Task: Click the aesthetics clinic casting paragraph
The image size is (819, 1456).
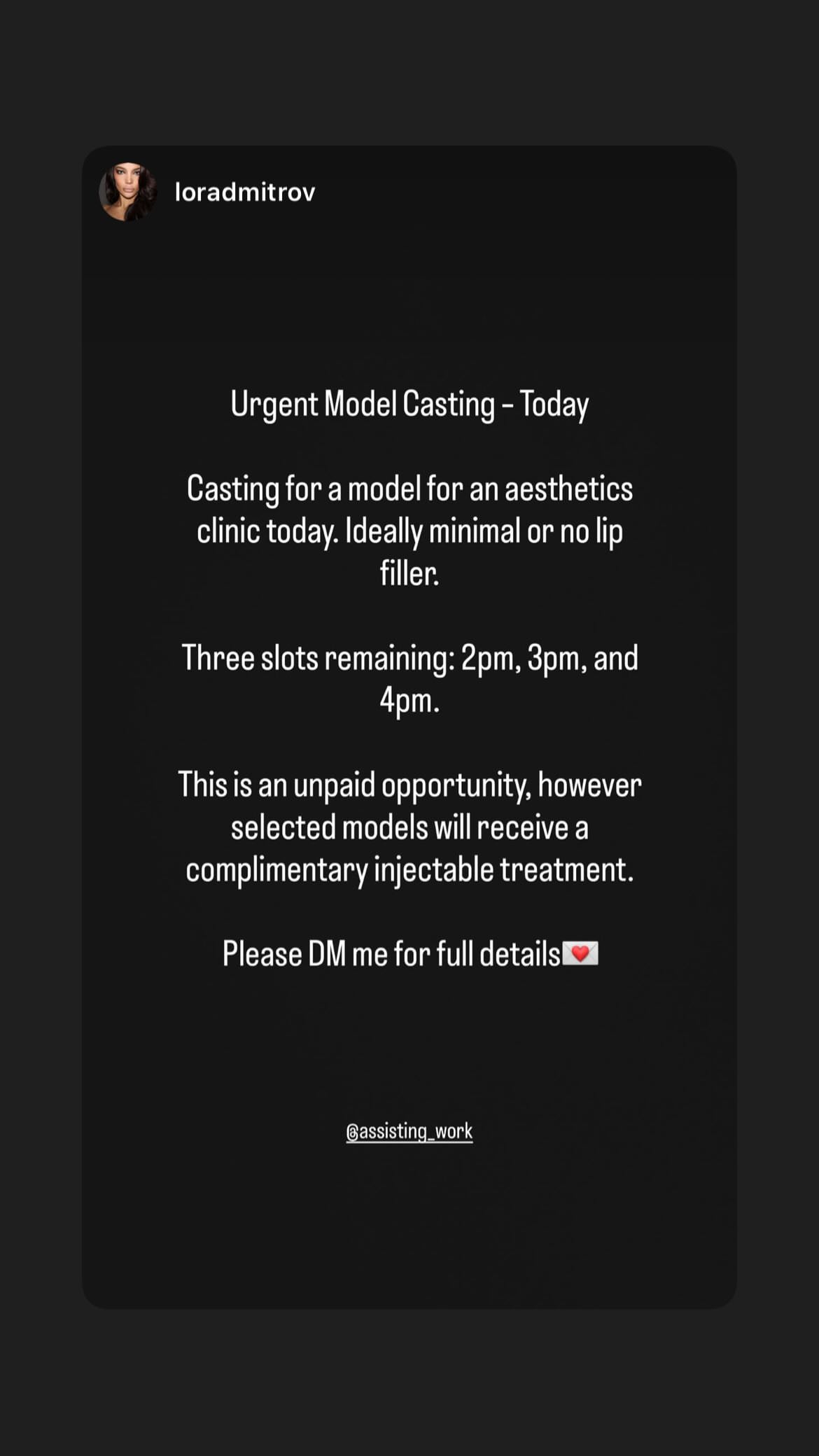Action: coord(410,531)
